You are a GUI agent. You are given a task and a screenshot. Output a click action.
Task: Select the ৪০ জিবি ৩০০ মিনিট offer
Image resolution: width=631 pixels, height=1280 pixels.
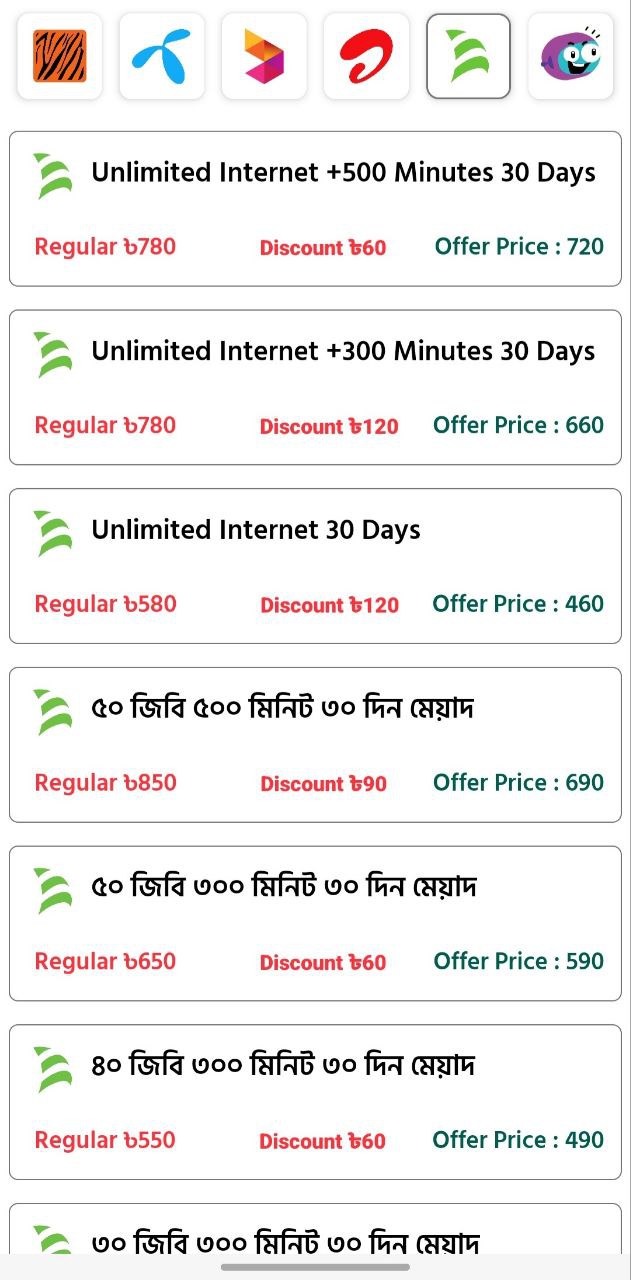pos(315,1101)
